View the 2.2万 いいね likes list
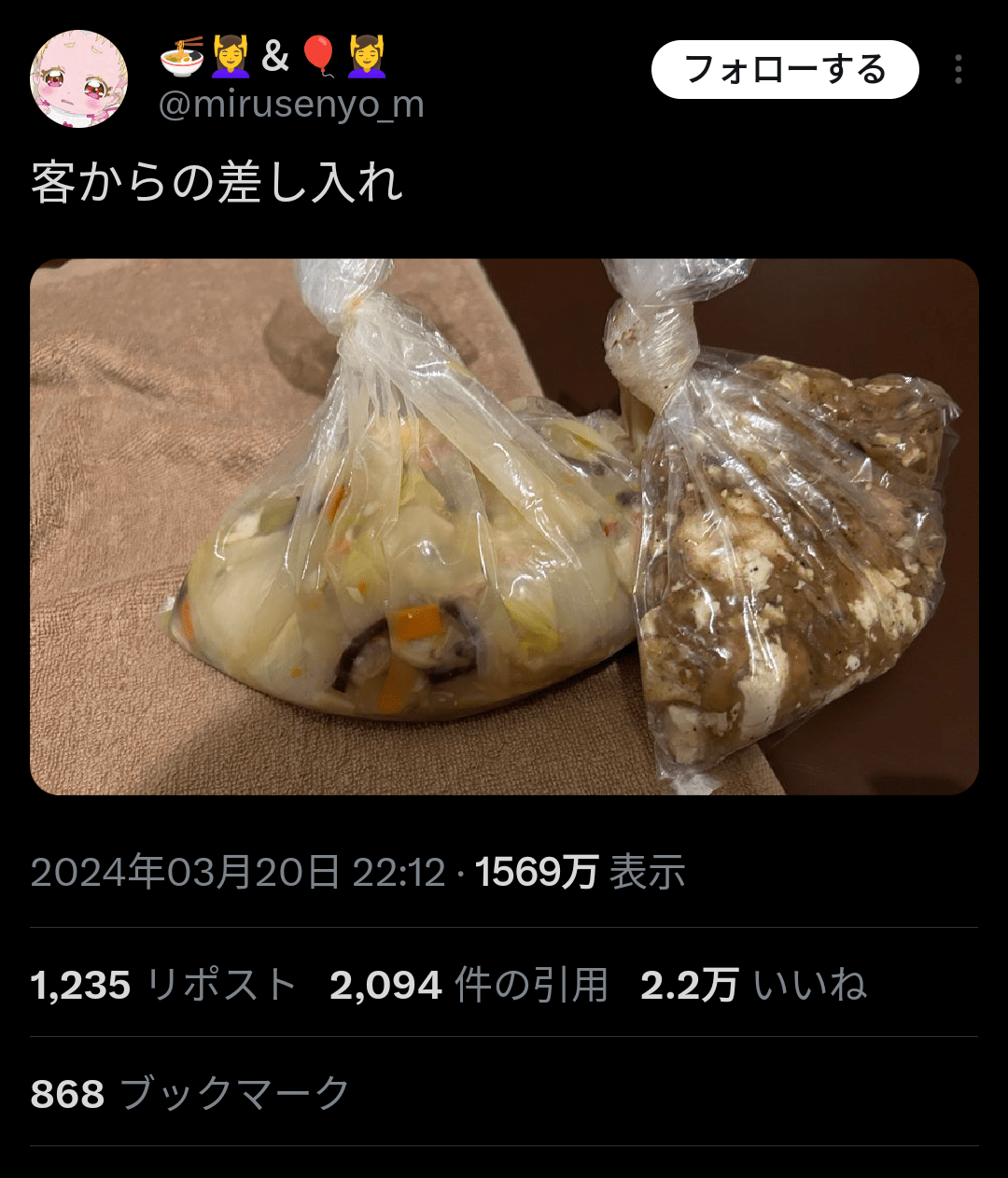1008x1178 pixels. coord(753,985)
